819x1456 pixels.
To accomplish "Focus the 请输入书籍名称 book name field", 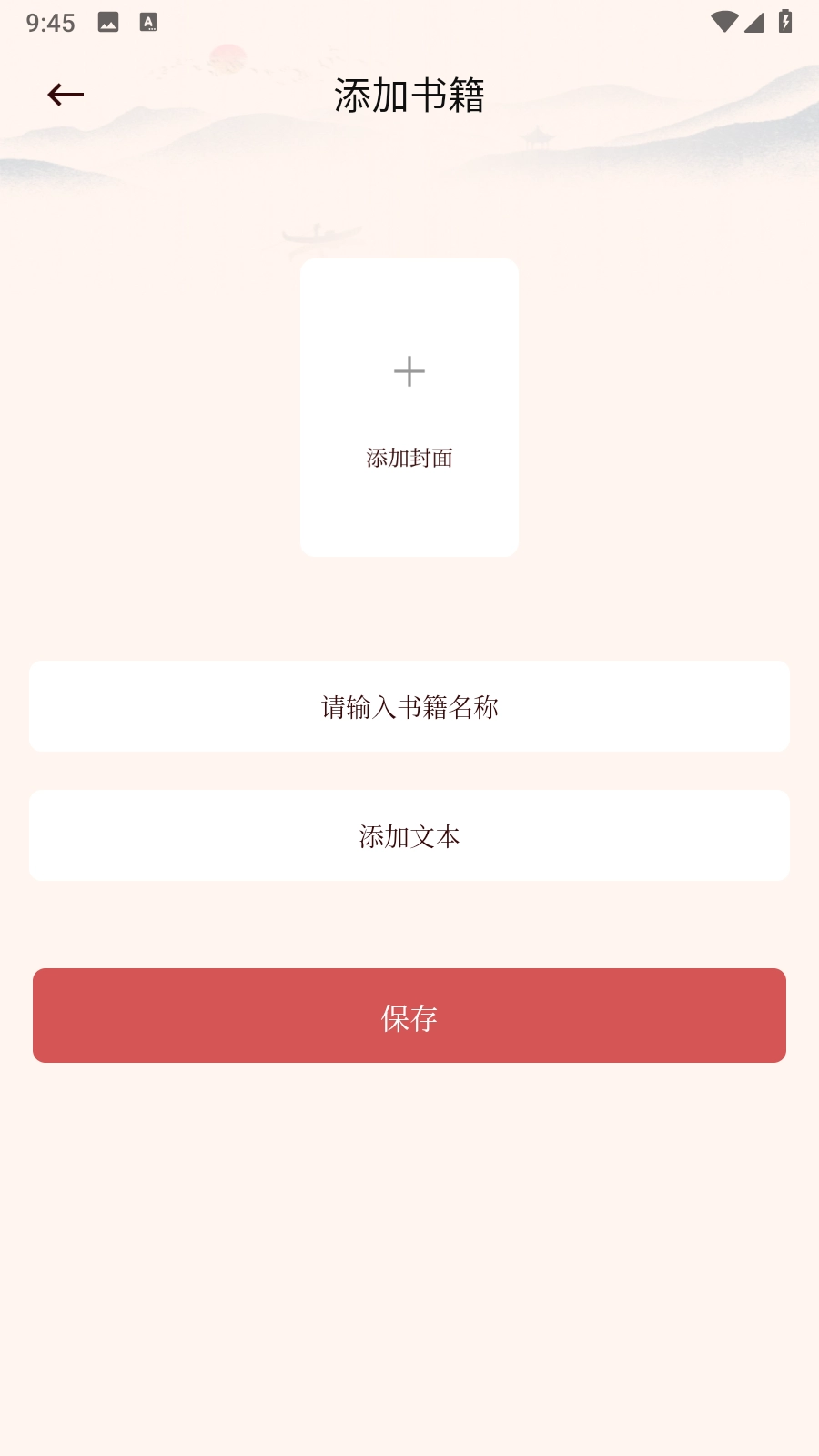I will [x=409, y=706].
